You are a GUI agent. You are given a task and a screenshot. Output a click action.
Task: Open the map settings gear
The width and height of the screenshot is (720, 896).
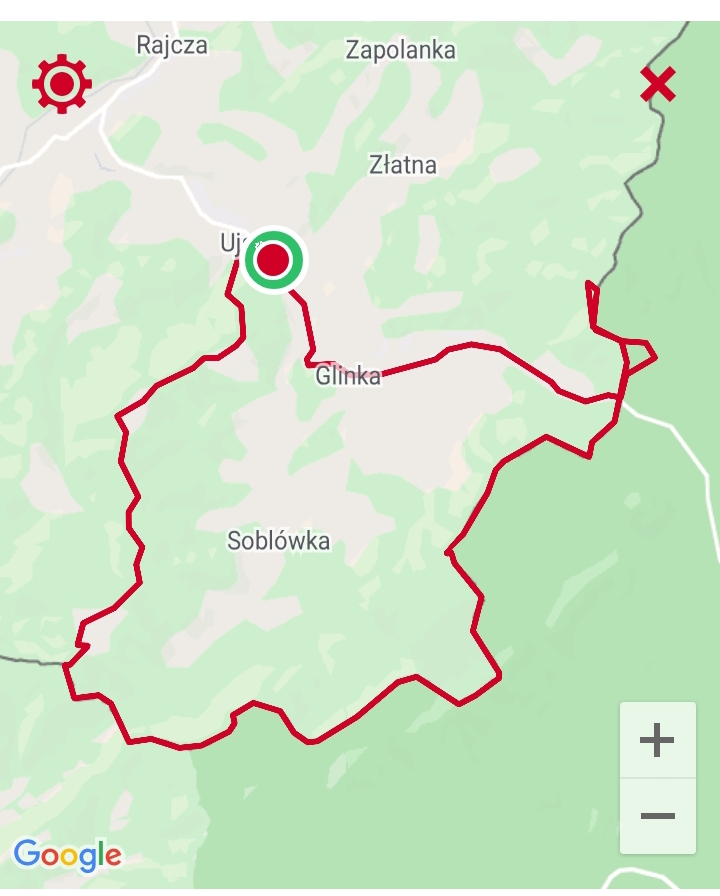[62, 84]
